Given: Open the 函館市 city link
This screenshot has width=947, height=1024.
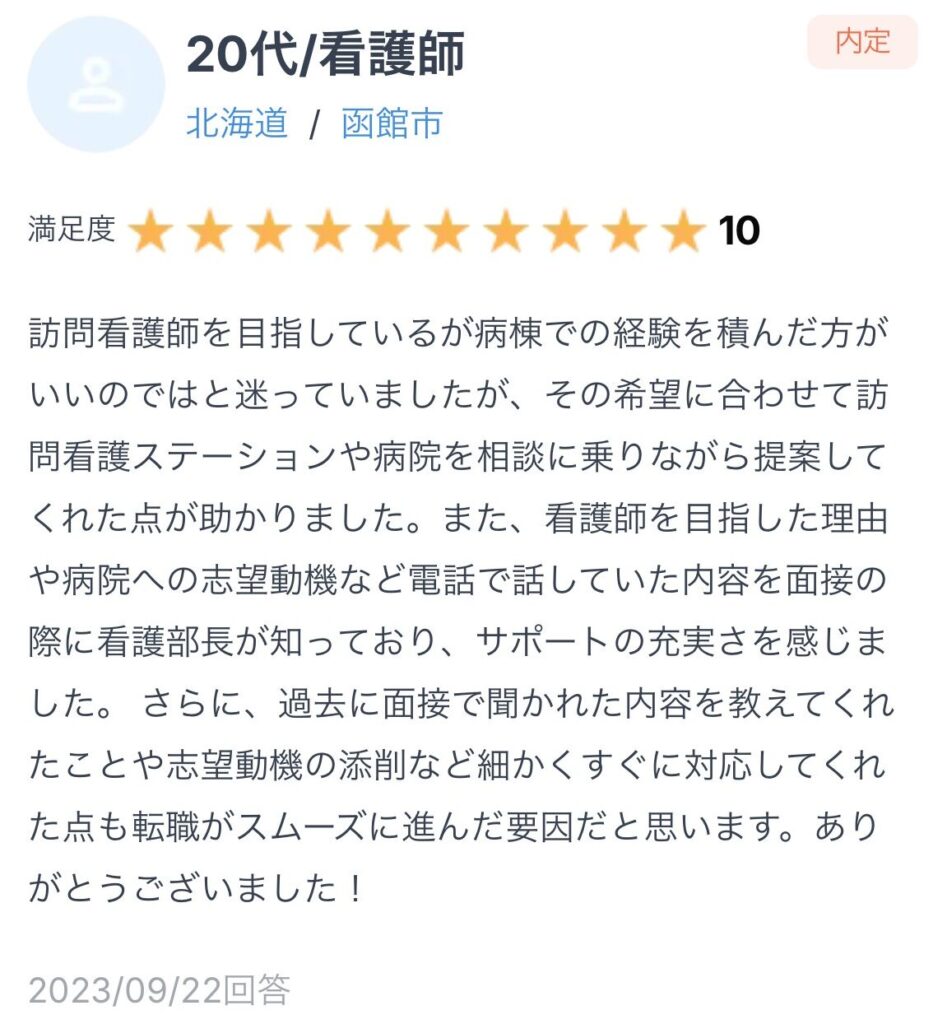Looking at the screenshot, I should click(x=391, y=124).
